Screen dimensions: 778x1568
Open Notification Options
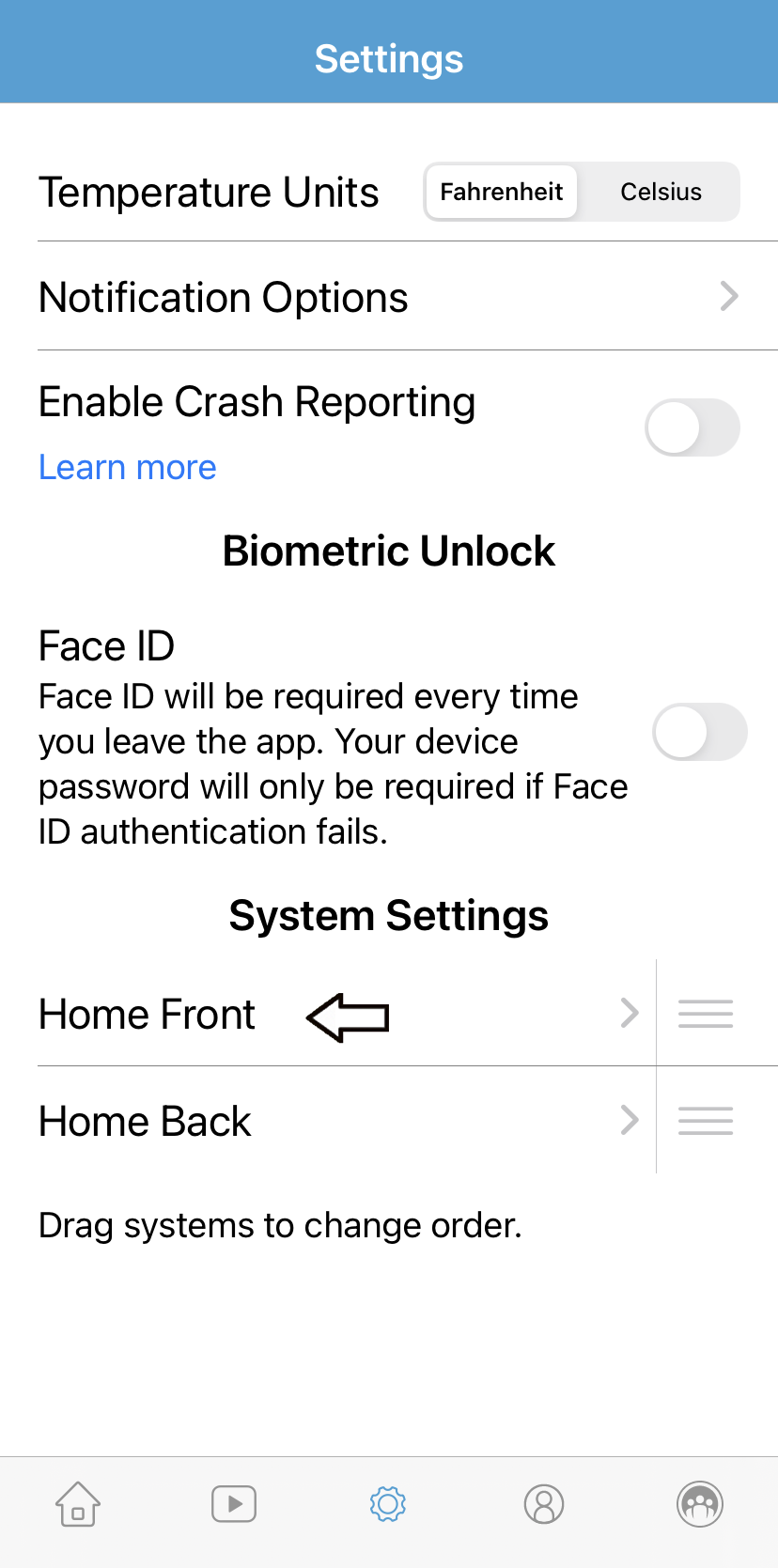[x=388, y=297]
